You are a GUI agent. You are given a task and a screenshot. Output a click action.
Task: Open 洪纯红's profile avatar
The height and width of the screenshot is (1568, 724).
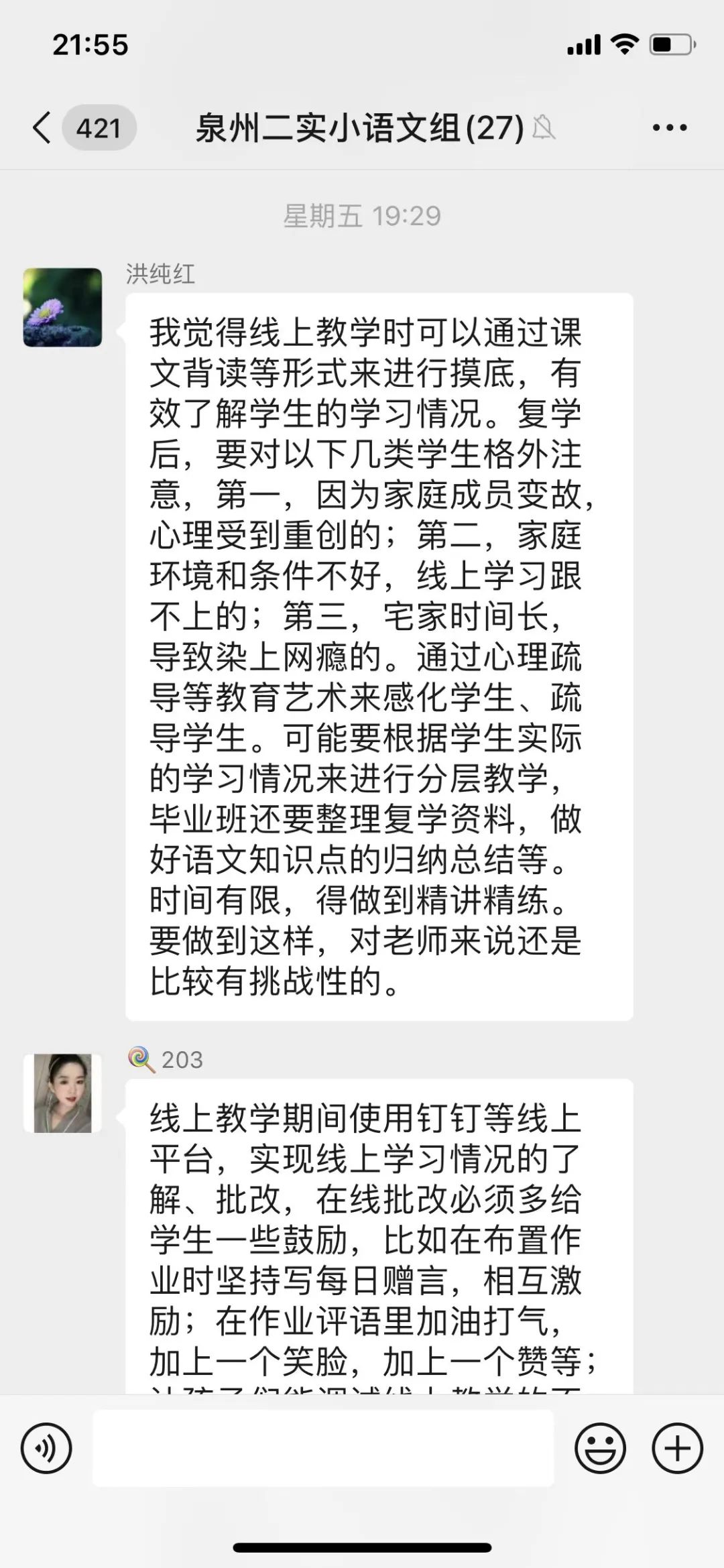pos(62,308)
